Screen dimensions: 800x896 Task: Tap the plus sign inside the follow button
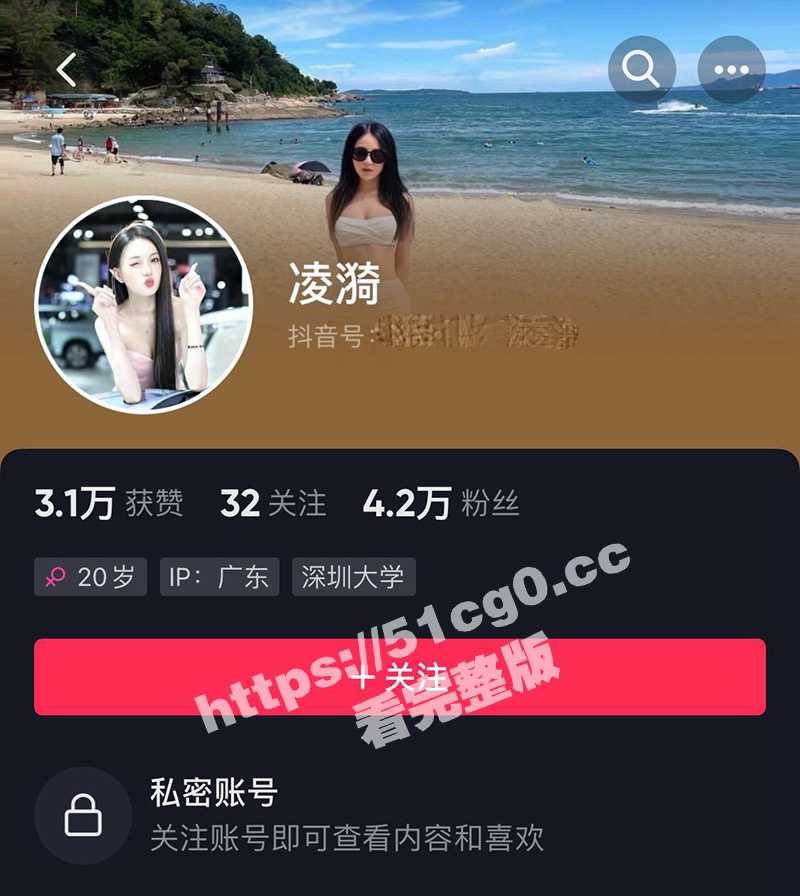point(361,679)
